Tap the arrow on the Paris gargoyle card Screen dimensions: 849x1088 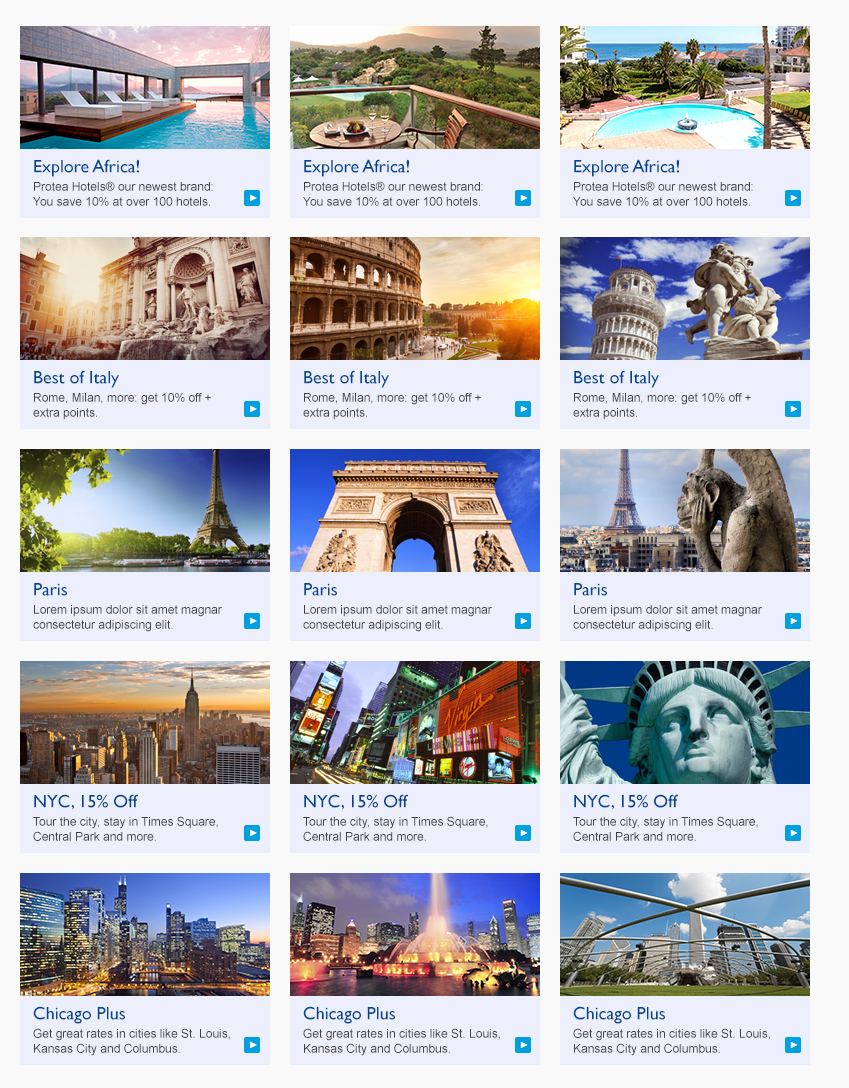pyautogui.click(x=793, y=621)
